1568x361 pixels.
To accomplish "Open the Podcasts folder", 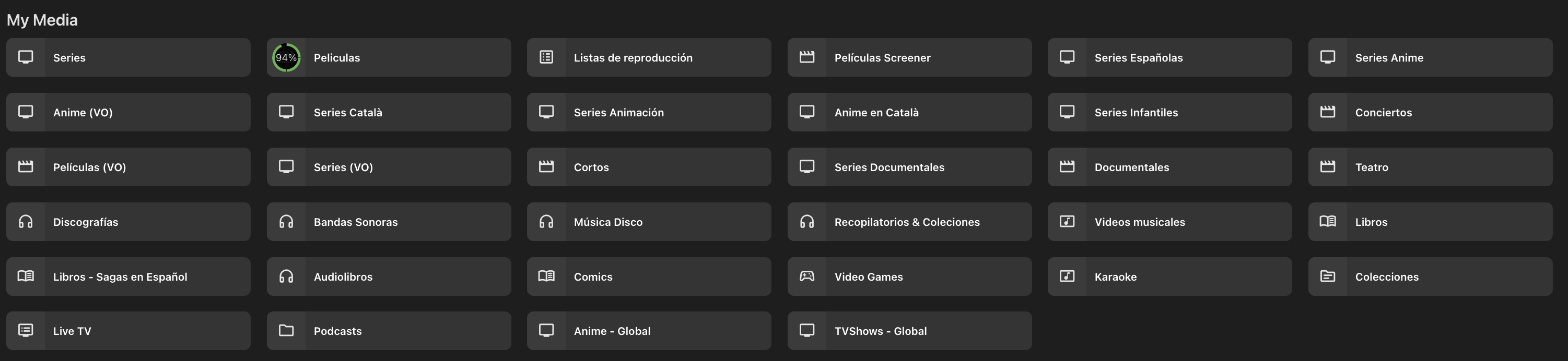I will pos(389,331).
